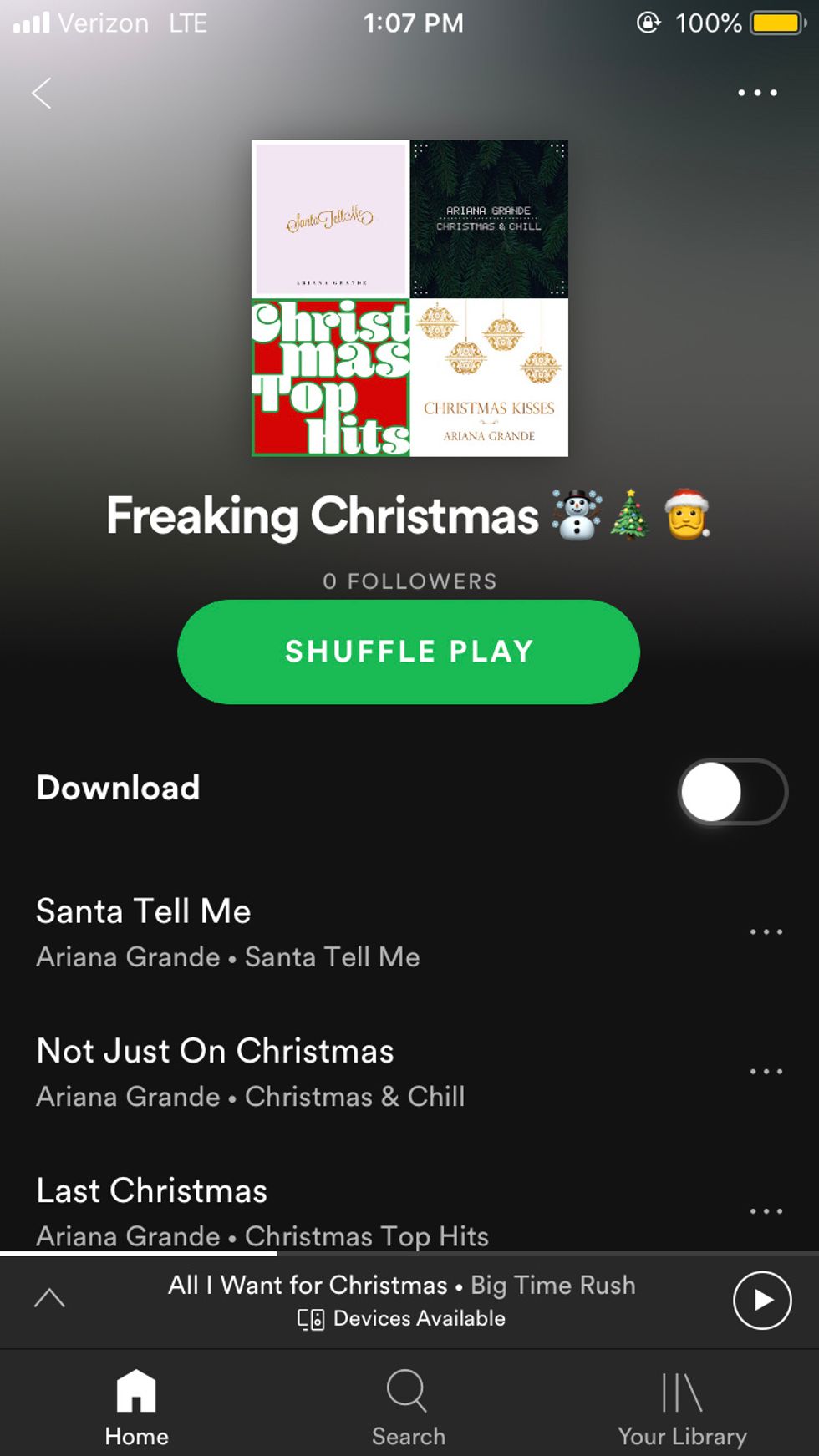819x1456 pixels.
Task: Switch to Your Library tab
Action: 682,1408
